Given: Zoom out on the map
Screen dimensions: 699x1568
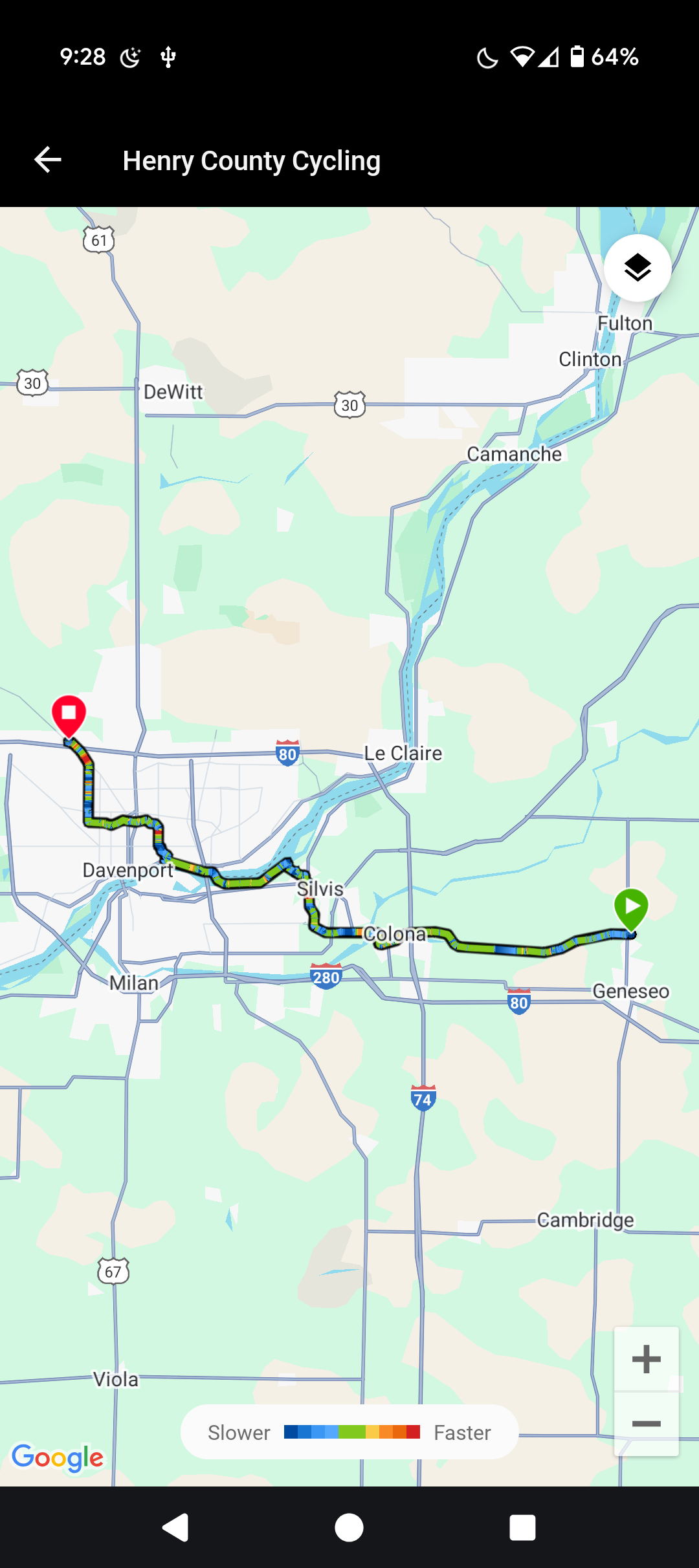Looking at the screenshot, I should click(646, 1424).
